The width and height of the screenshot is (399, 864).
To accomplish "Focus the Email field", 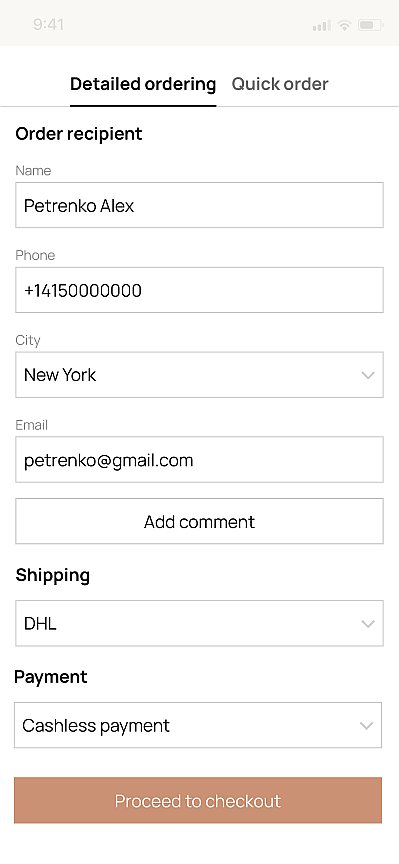I will point(199,460).
